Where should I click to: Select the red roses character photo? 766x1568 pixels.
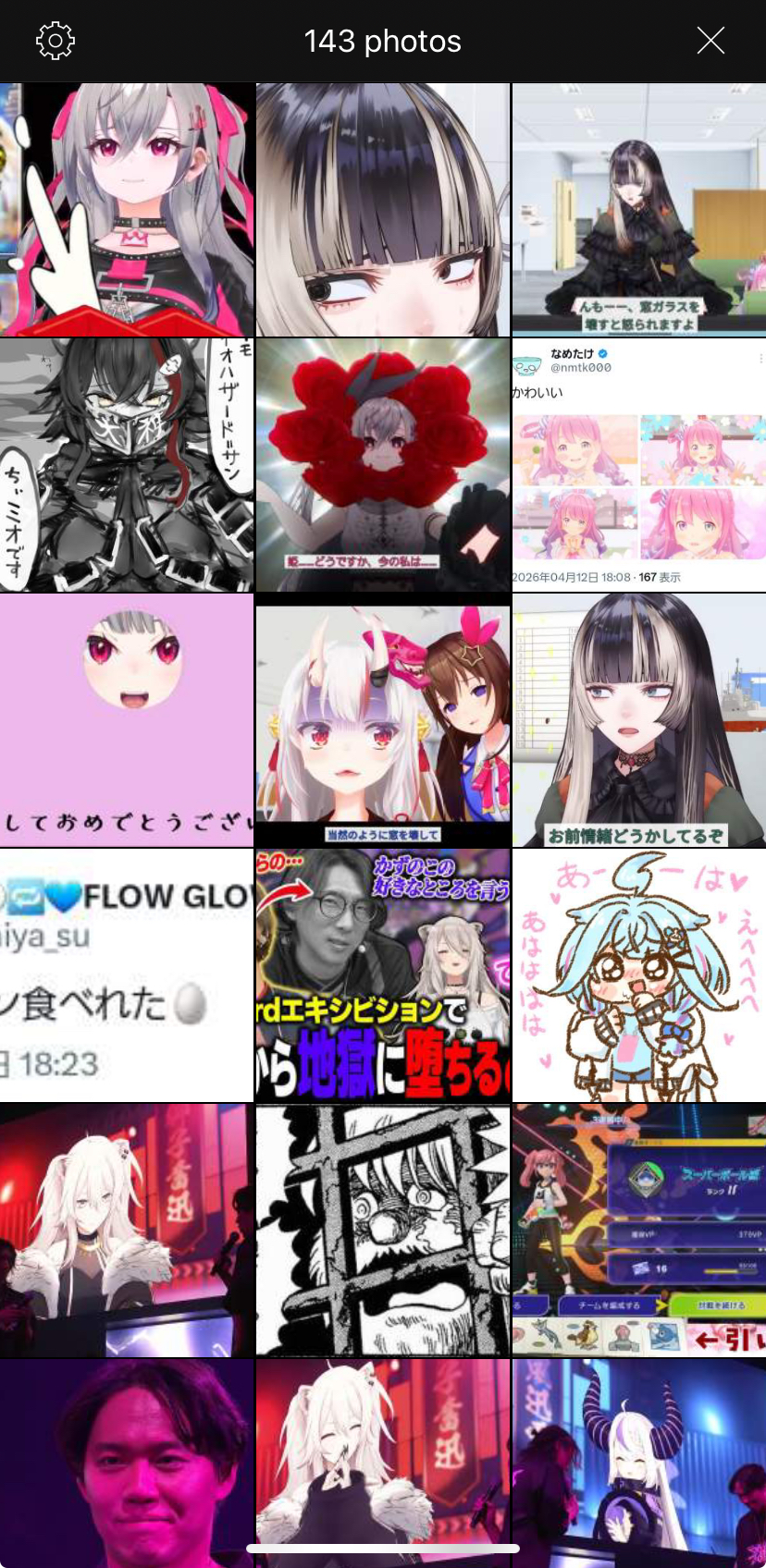(x=383, y=465)
